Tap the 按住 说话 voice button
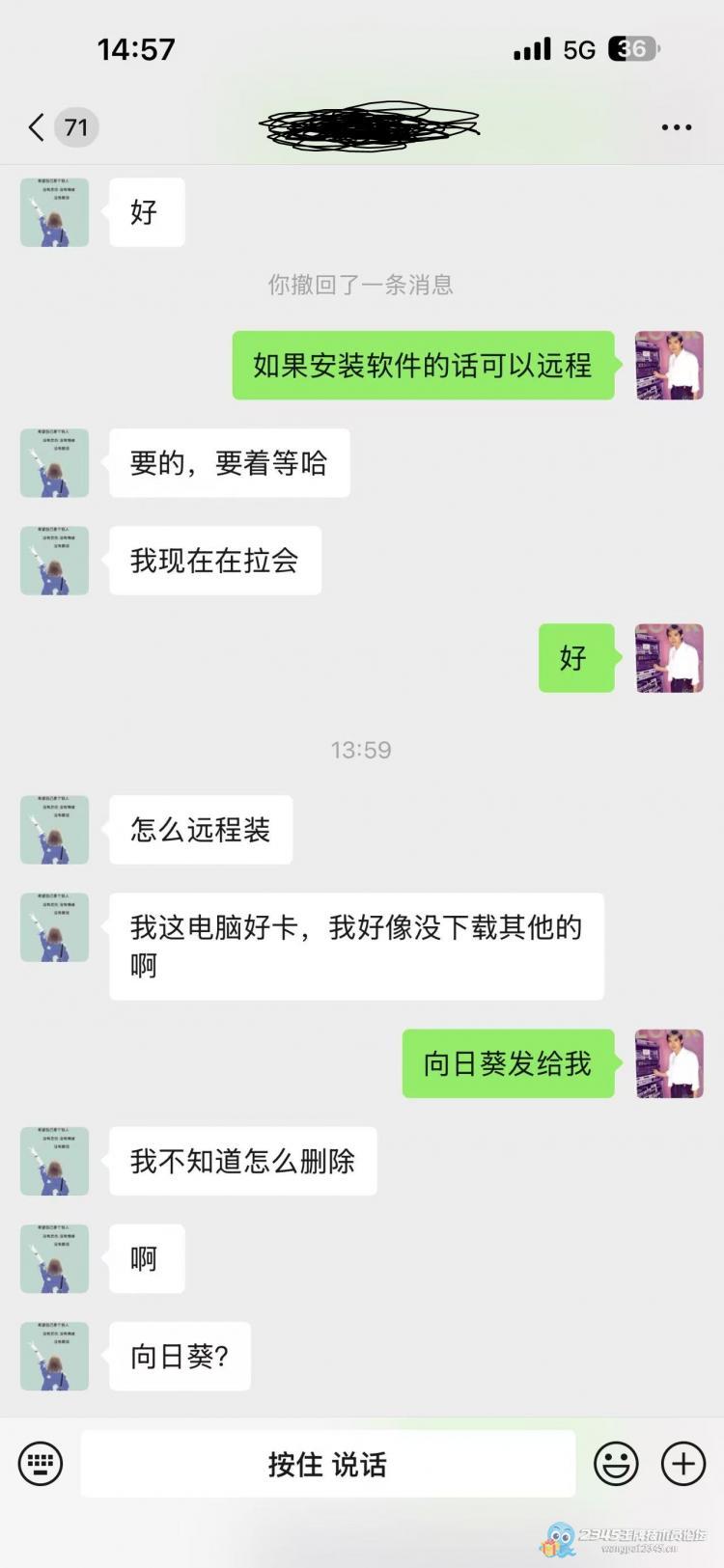Viewport: 724px width, 1568px height. coord(327,1464)
